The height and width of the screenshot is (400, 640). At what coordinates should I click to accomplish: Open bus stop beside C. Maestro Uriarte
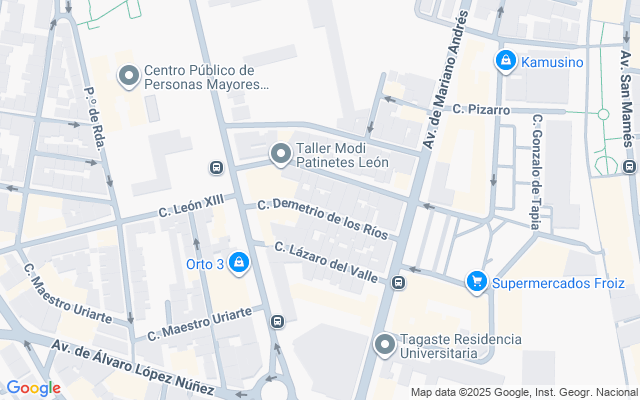(x=277, y=322)
